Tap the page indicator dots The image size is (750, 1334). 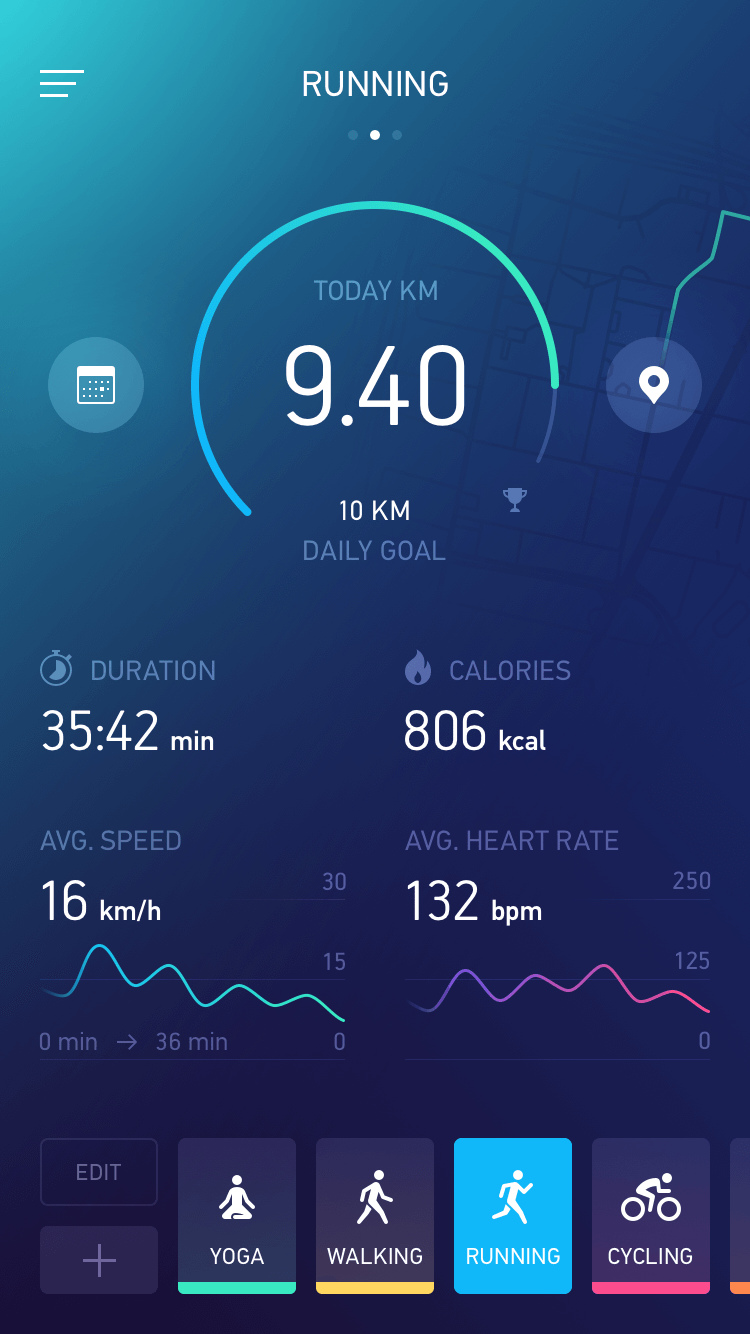pos(375,135)
